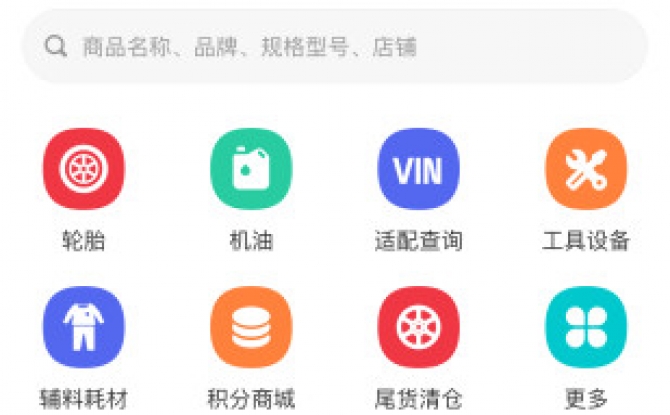
Task: Tap the product search box
Action: [x=334, y=46]
